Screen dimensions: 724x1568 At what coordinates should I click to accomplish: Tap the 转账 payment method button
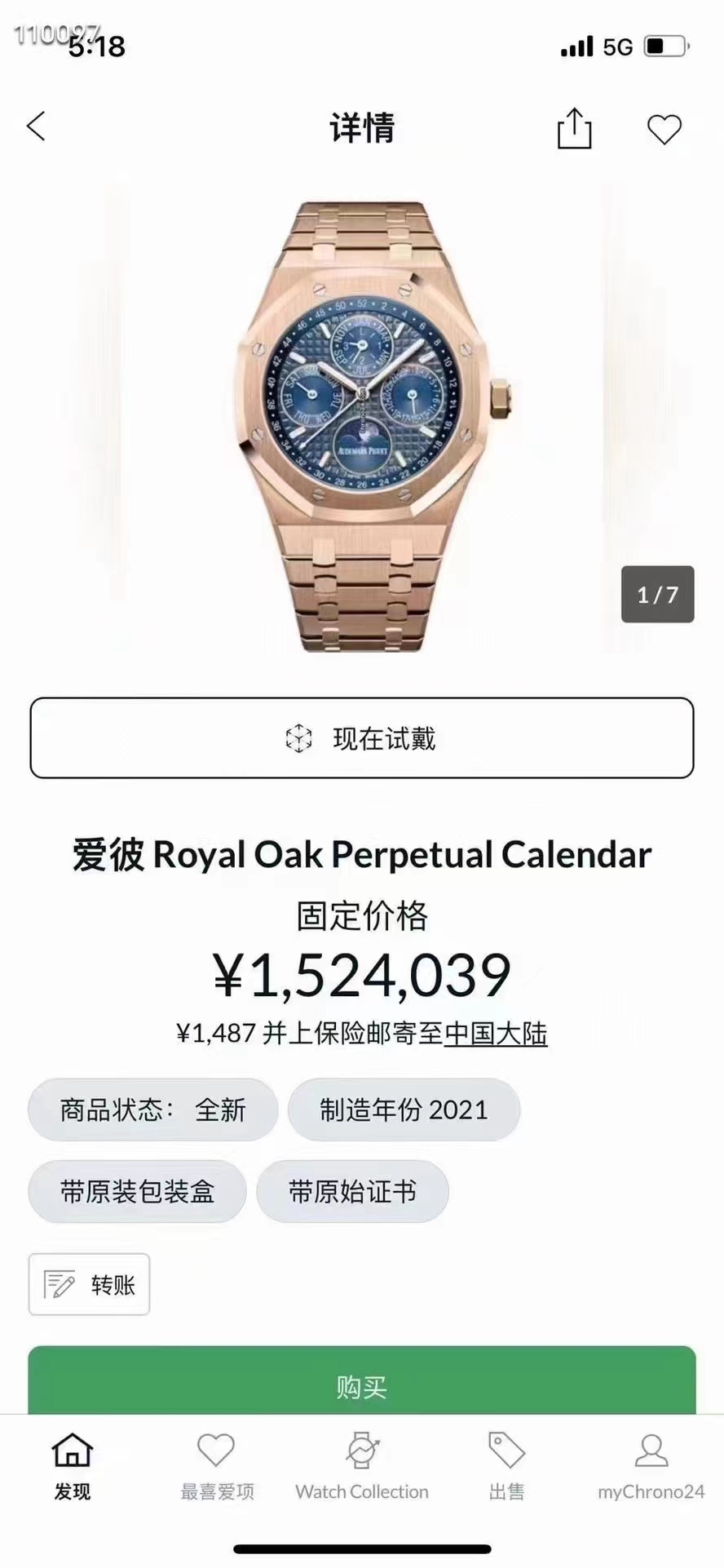(x=90, y=1285)
